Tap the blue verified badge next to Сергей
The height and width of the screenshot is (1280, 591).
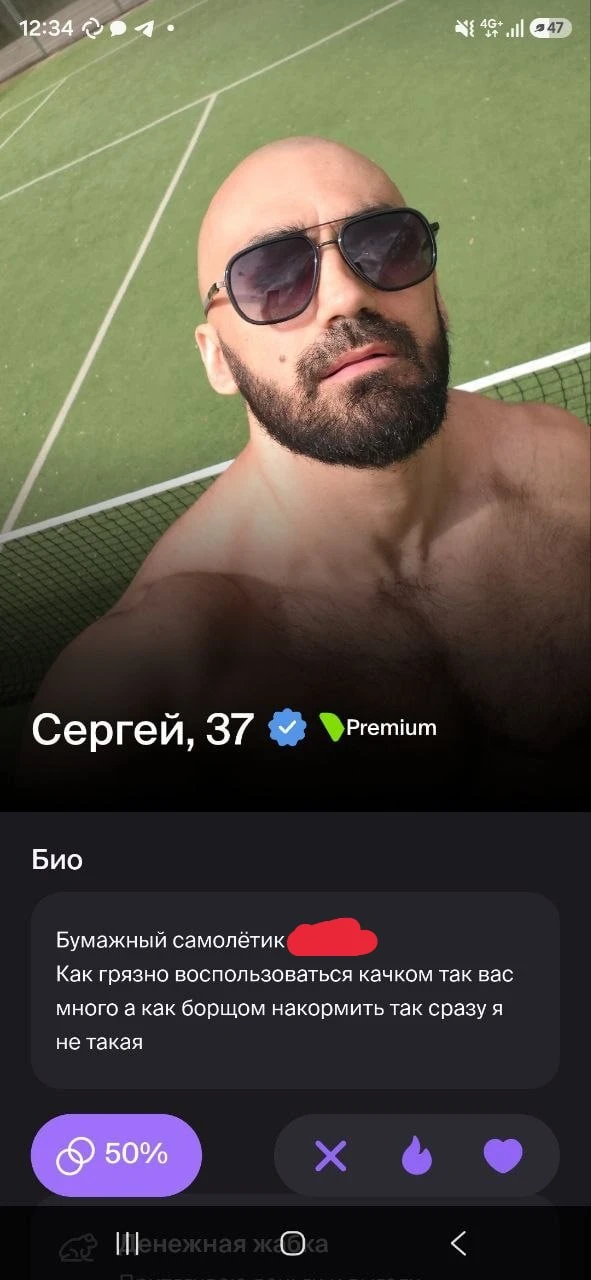[x=287, y=728]
